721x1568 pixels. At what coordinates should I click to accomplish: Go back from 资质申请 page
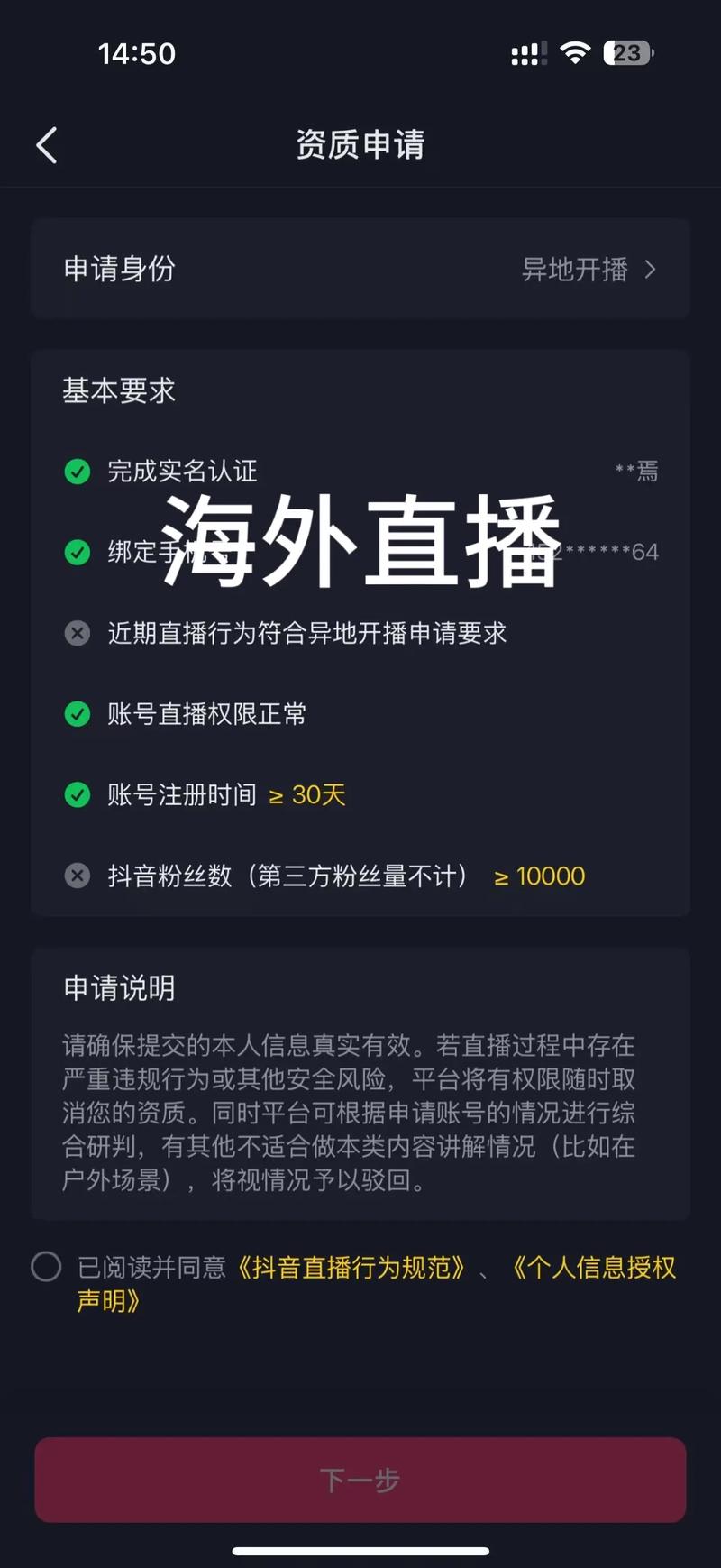[47, 145]
